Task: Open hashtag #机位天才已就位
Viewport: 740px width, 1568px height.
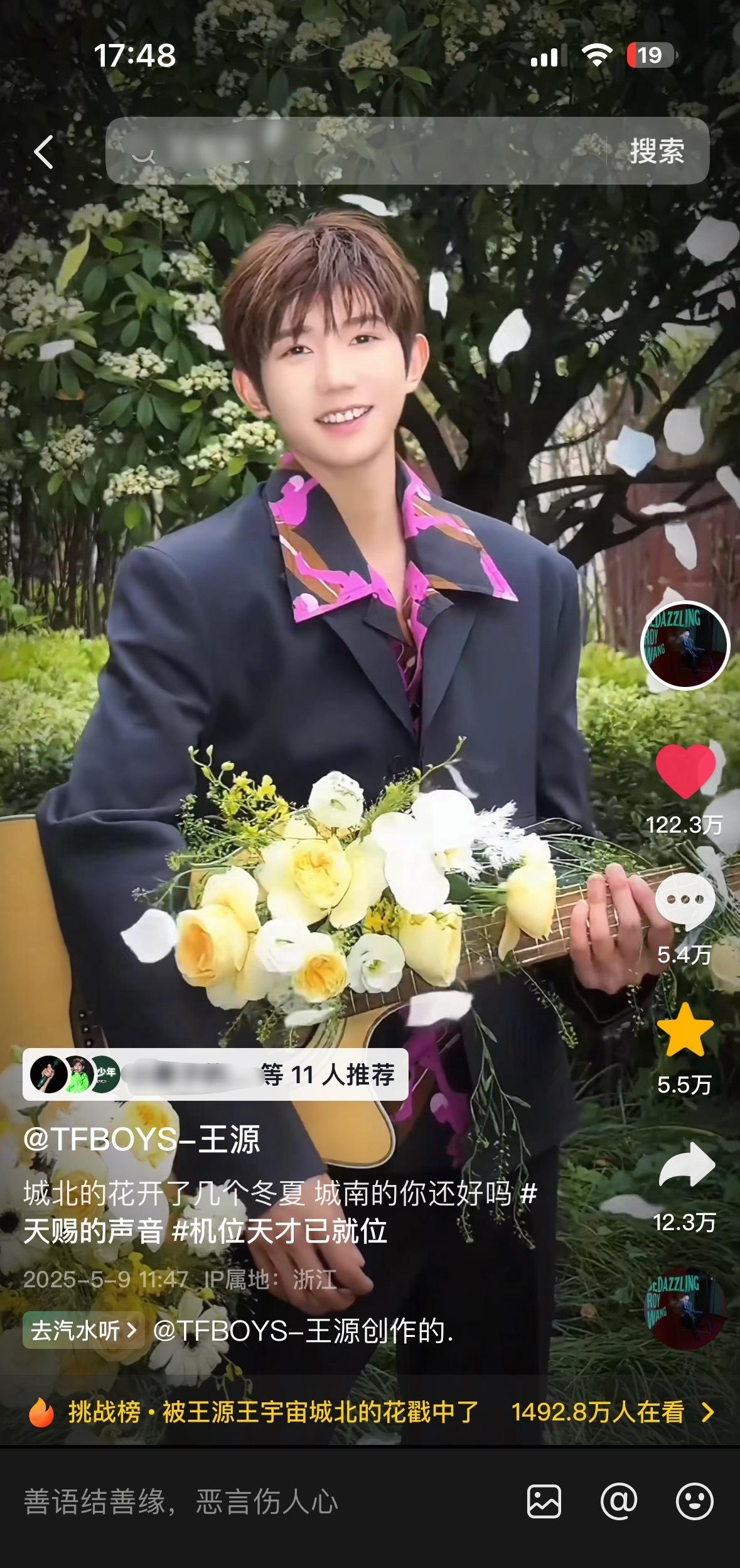Action: (279, 1231)
